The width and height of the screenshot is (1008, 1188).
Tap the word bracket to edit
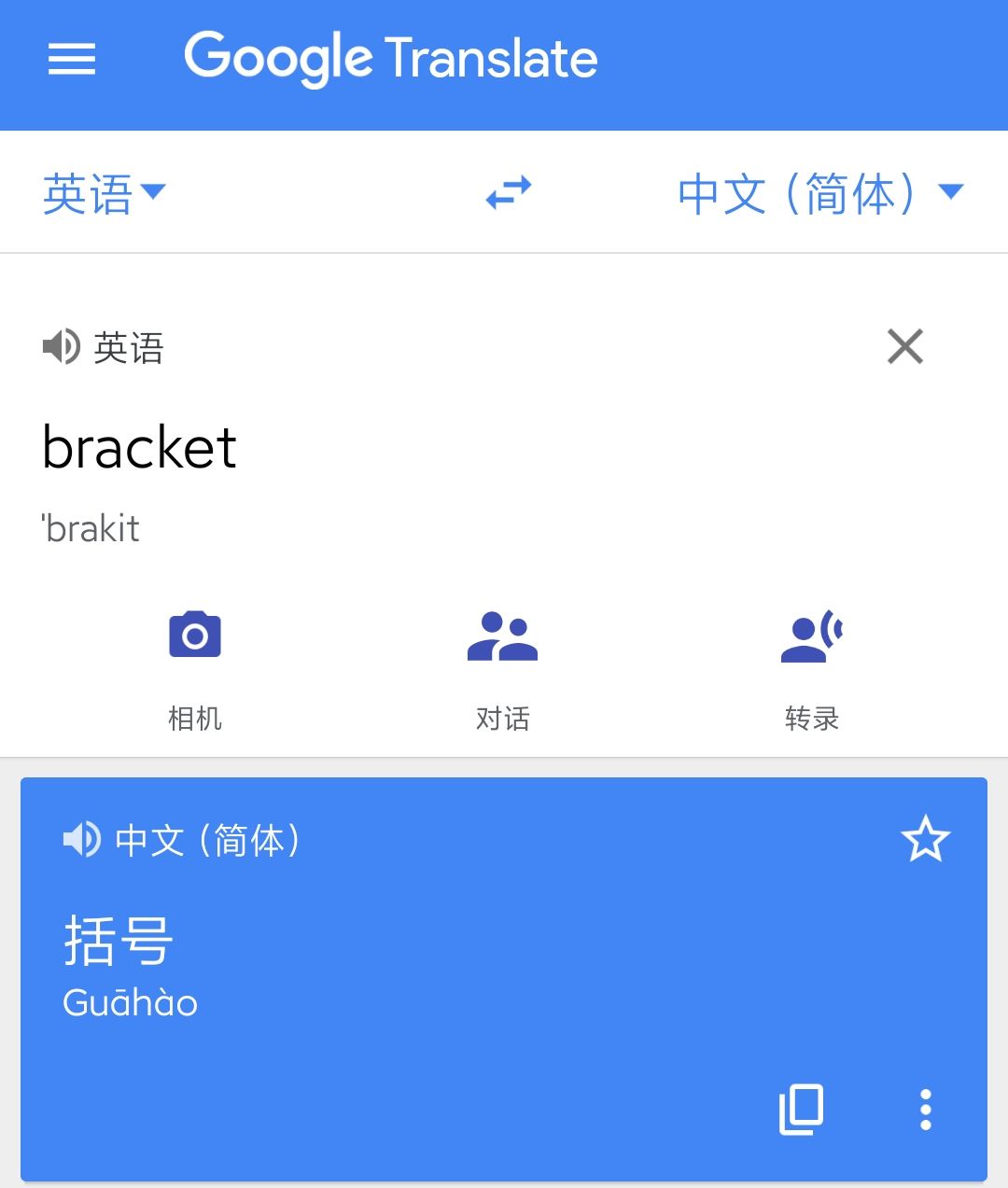[x=140, y=448]
